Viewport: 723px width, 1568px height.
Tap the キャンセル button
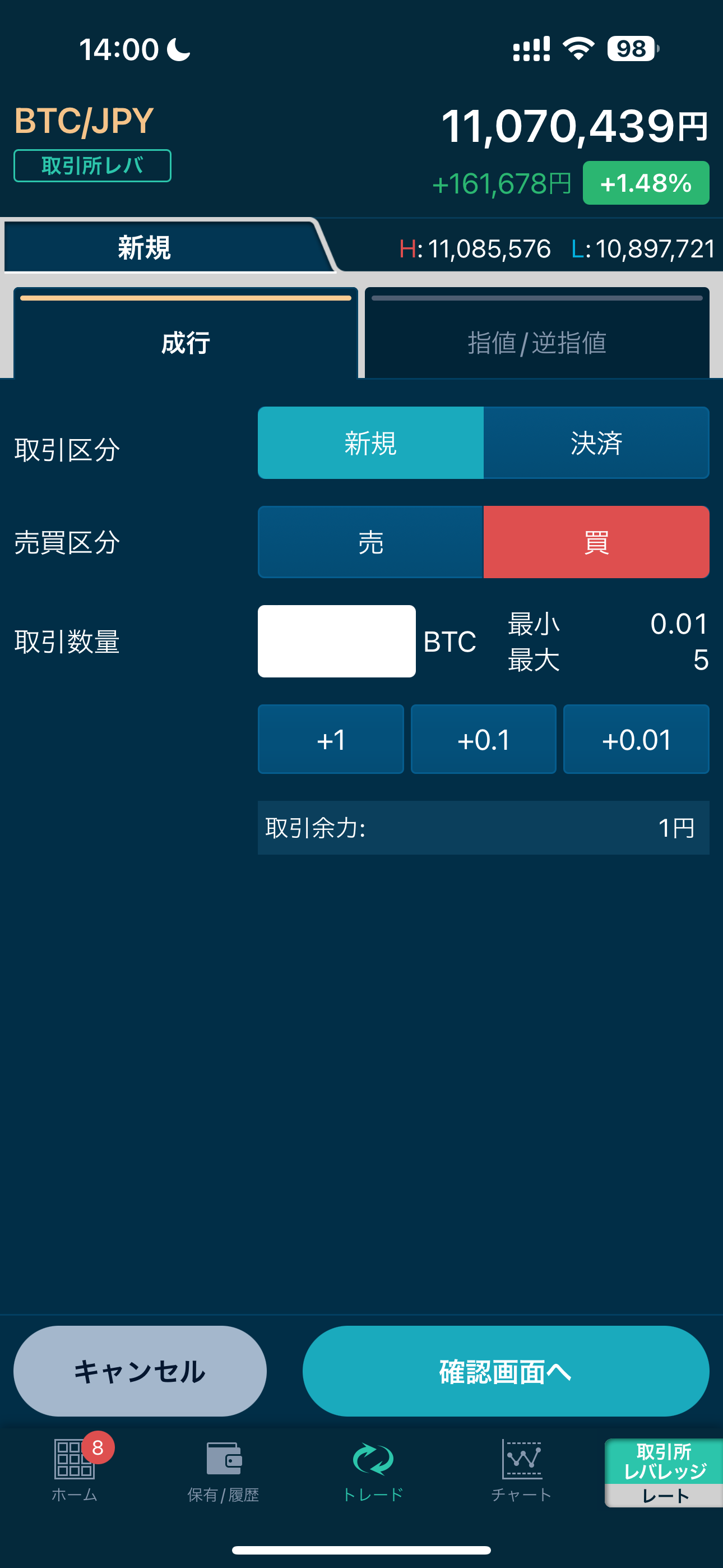point(140,1371)
